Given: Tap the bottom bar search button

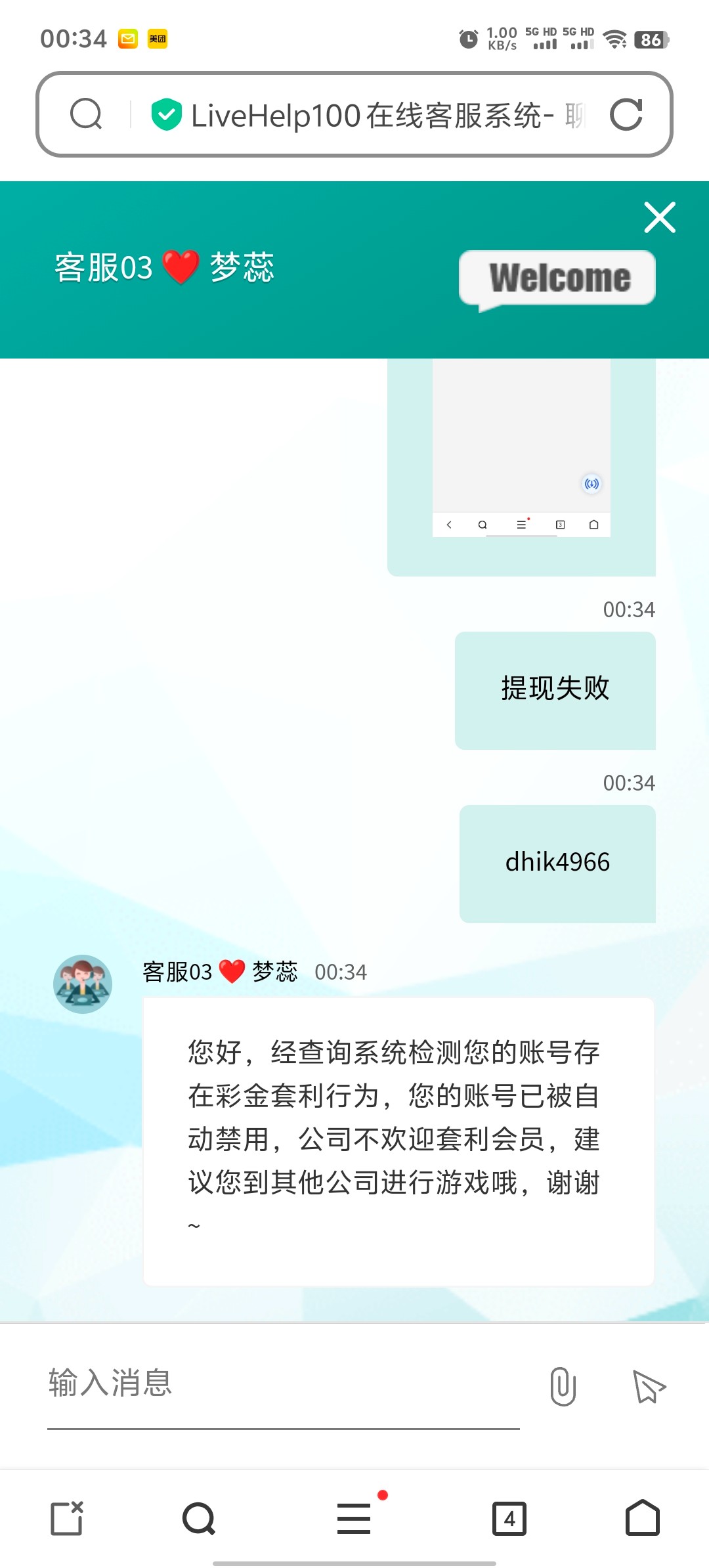Looking at the screenshot, I should coord(199,1518).
